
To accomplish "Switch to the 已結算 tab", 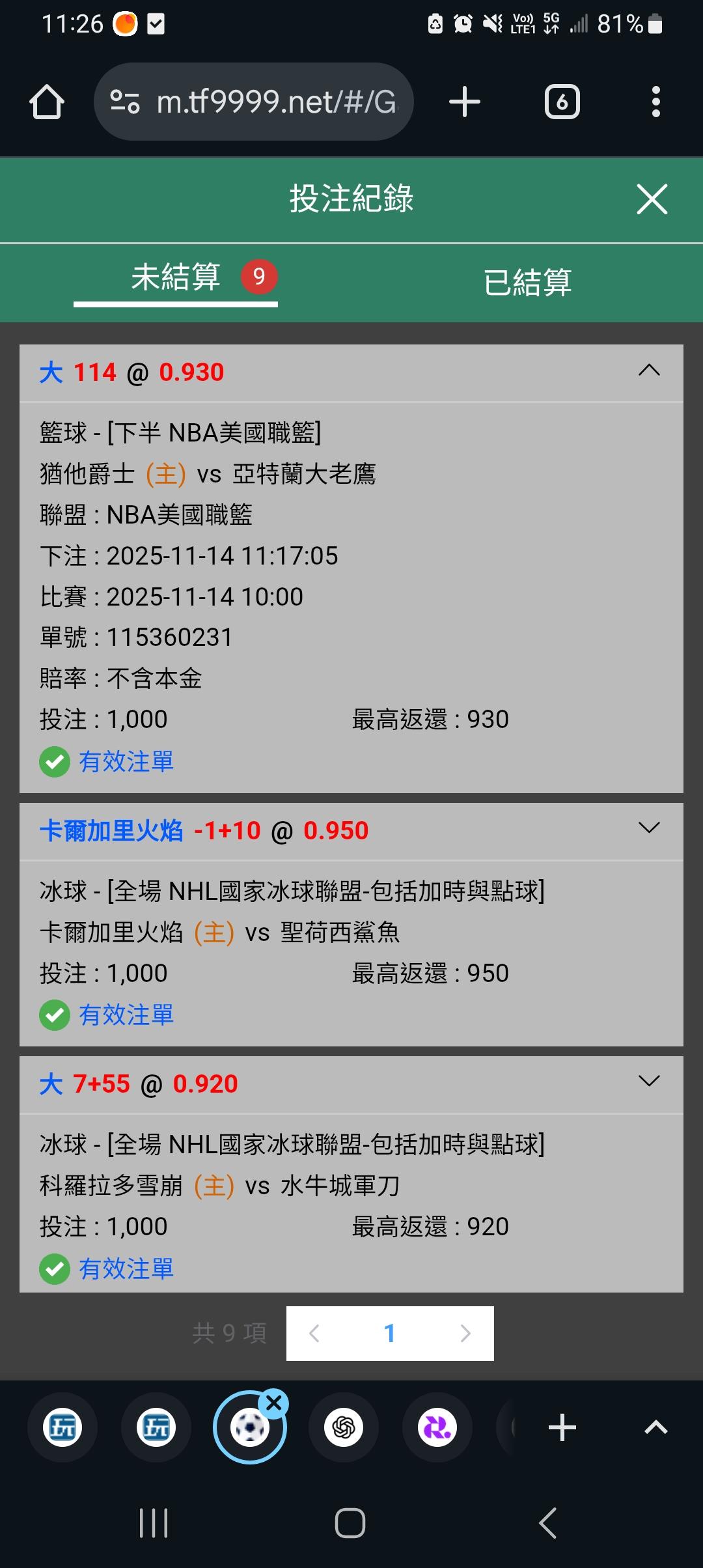I will coord(527,283).
